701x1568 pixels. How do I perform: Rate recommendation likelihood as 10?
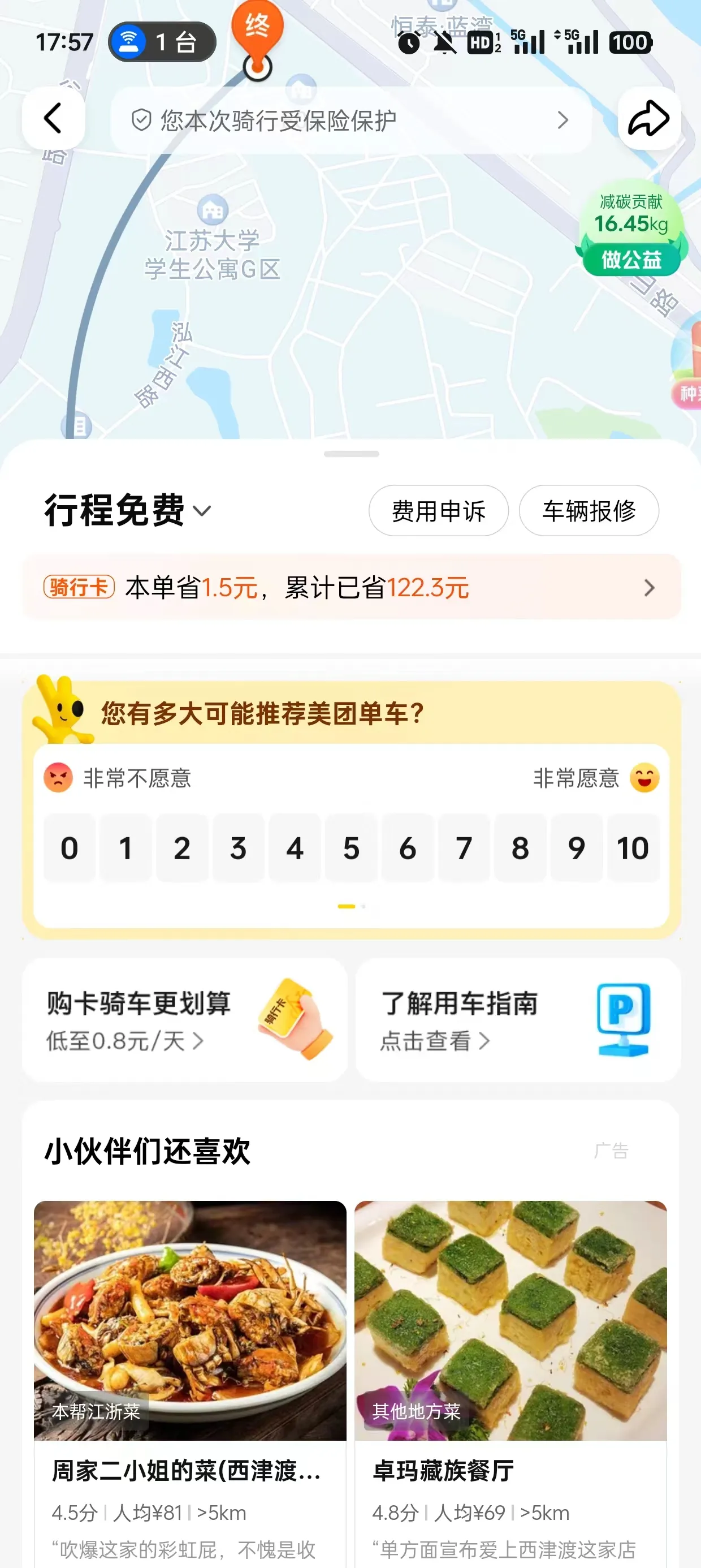(633, 848)
